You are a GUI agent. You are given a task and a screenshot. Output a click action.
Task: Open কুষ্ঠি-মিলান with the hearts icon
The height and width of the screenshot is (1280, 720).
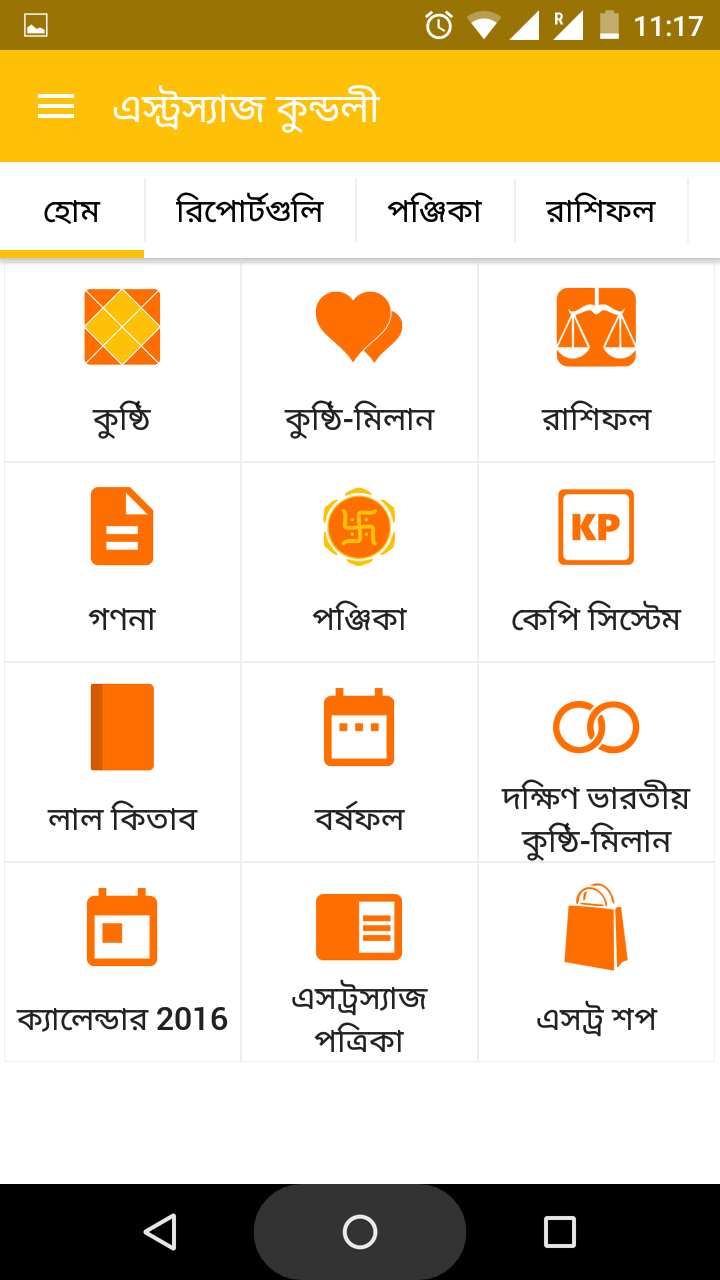pos(359,362)
